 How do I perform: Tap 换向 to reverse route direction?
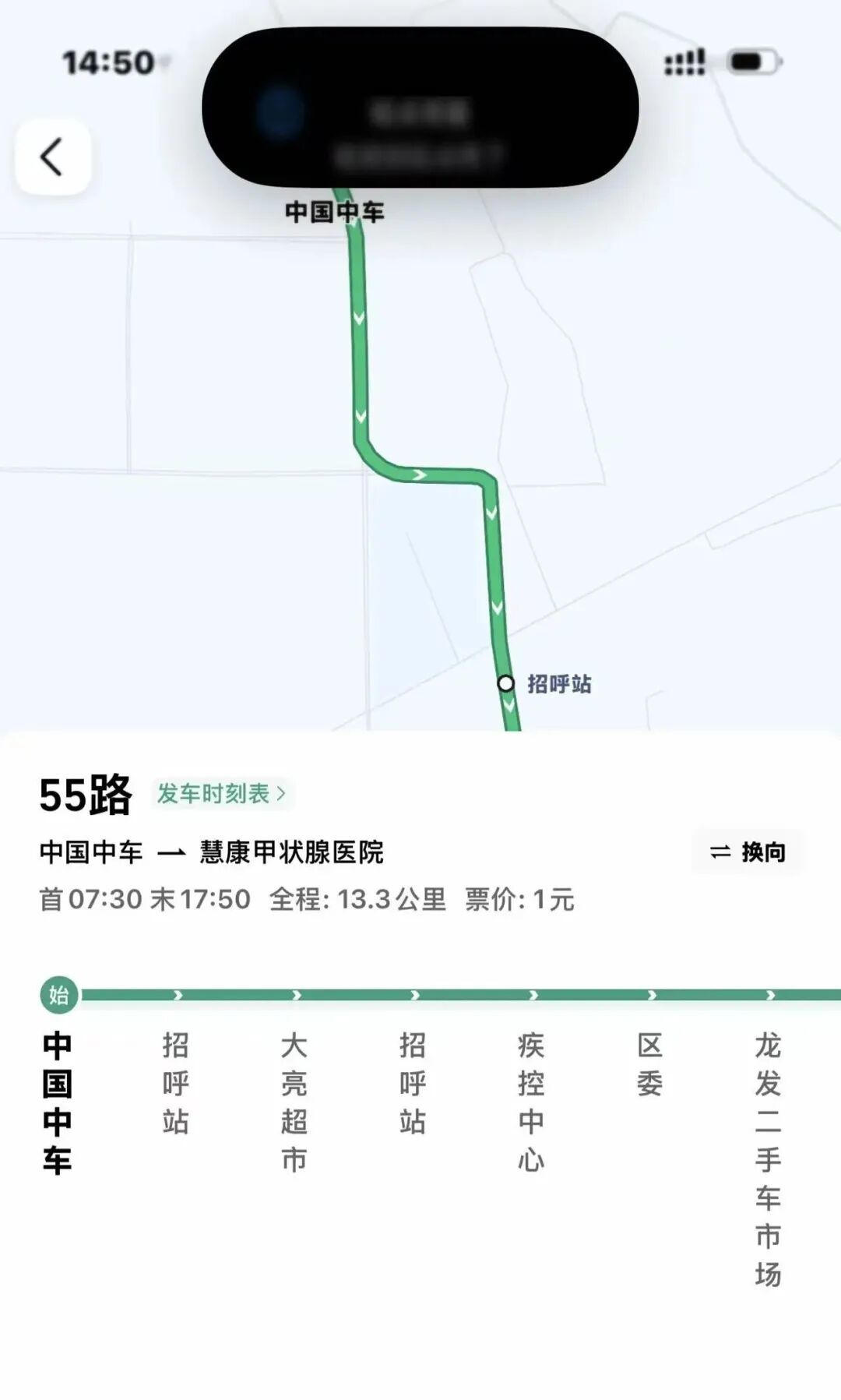coord(747,852)
